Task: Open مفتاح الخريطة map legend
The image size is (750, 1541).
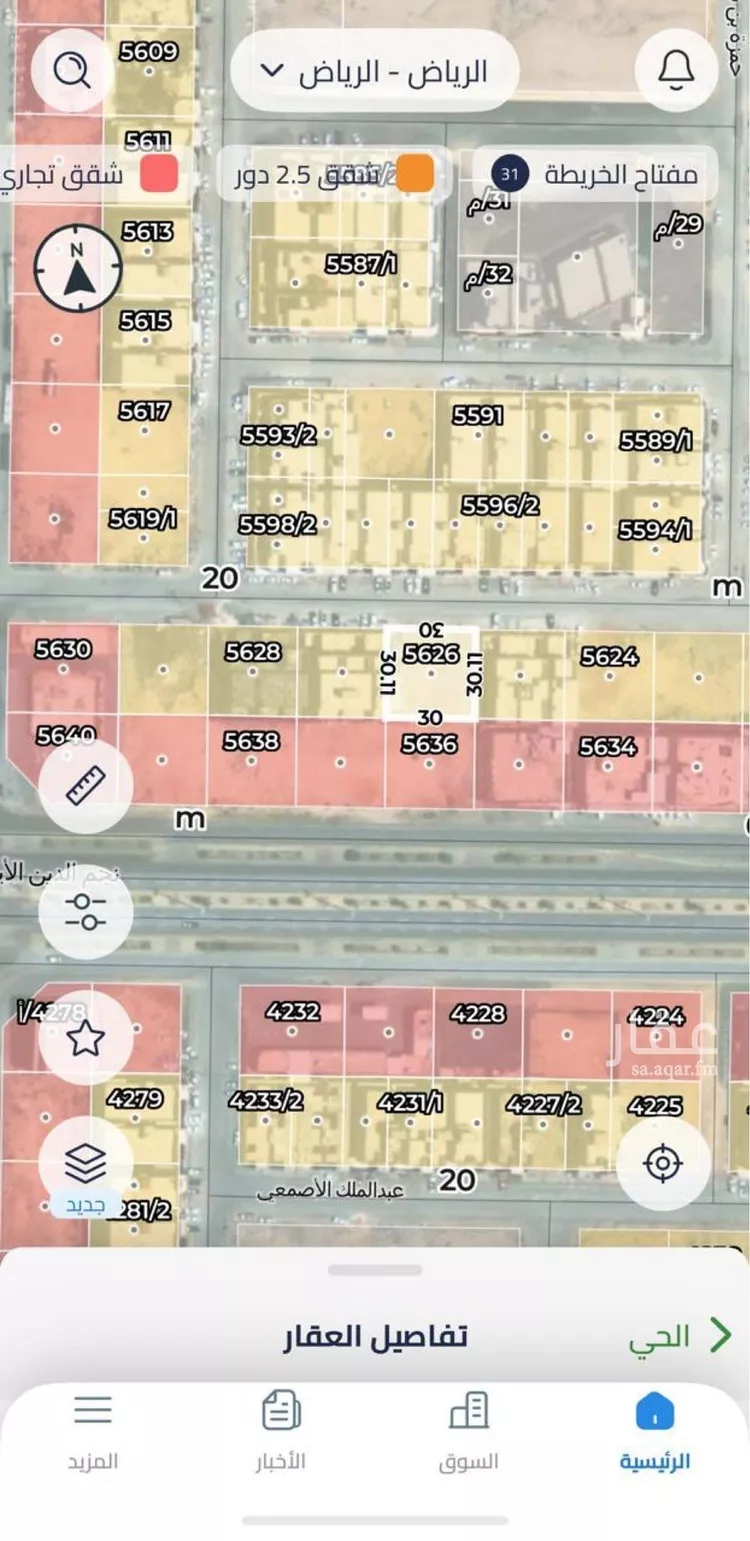Action: (596, 174)
